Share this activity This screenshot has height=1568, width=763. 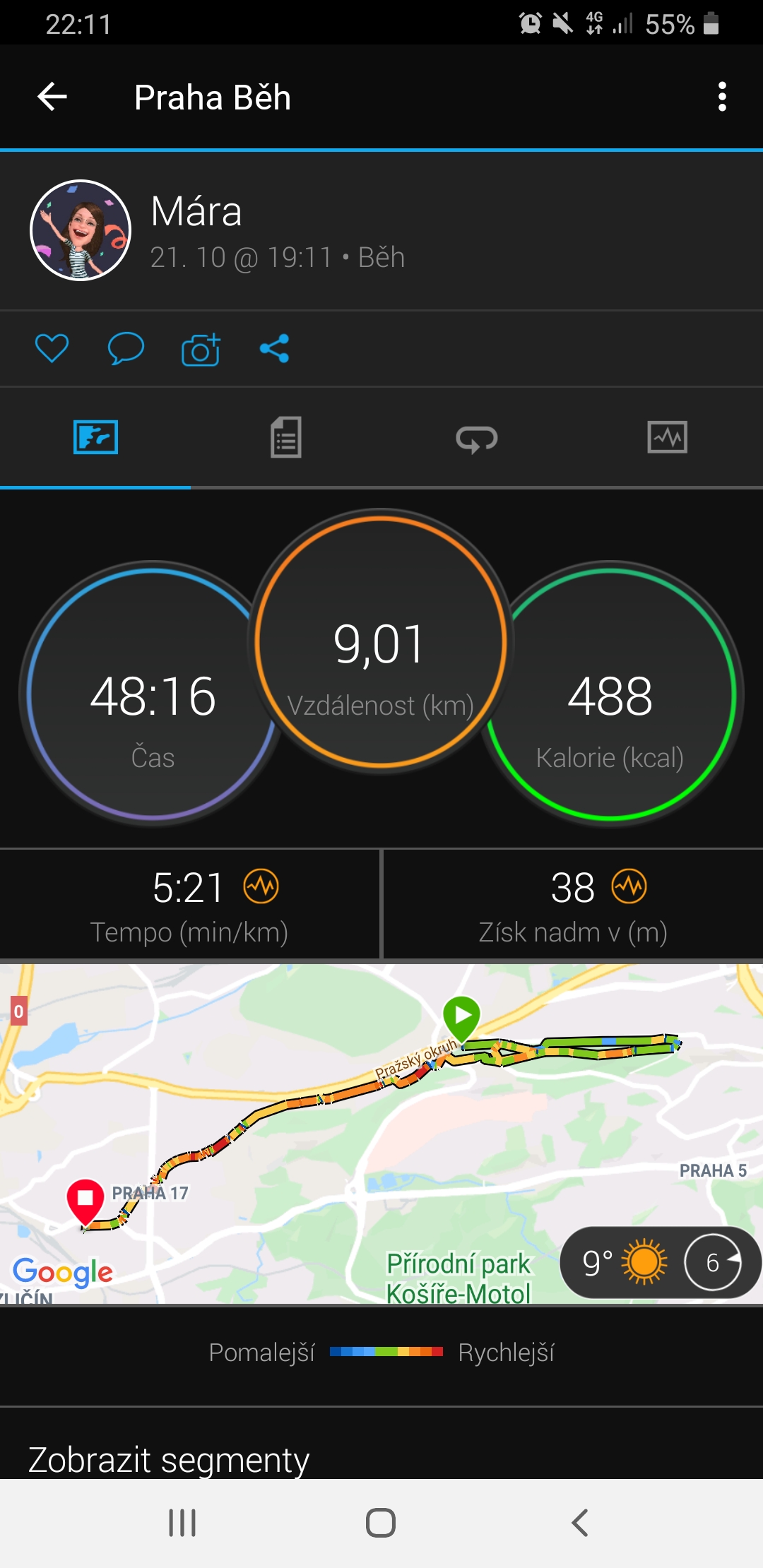pyautogui.click(x=274, y=348)
